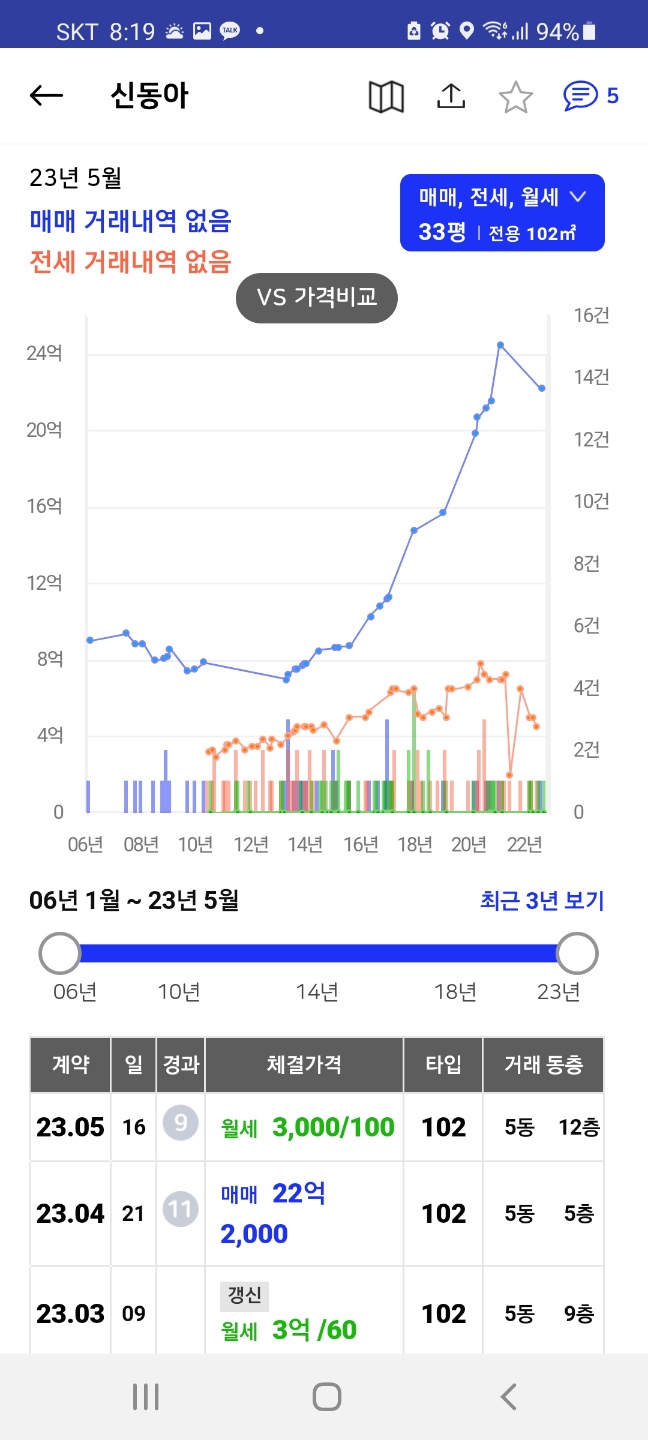Tap the VS 가격비교 button
Image resolution: width=648 pixels, height=1440 pixels.
317,299
